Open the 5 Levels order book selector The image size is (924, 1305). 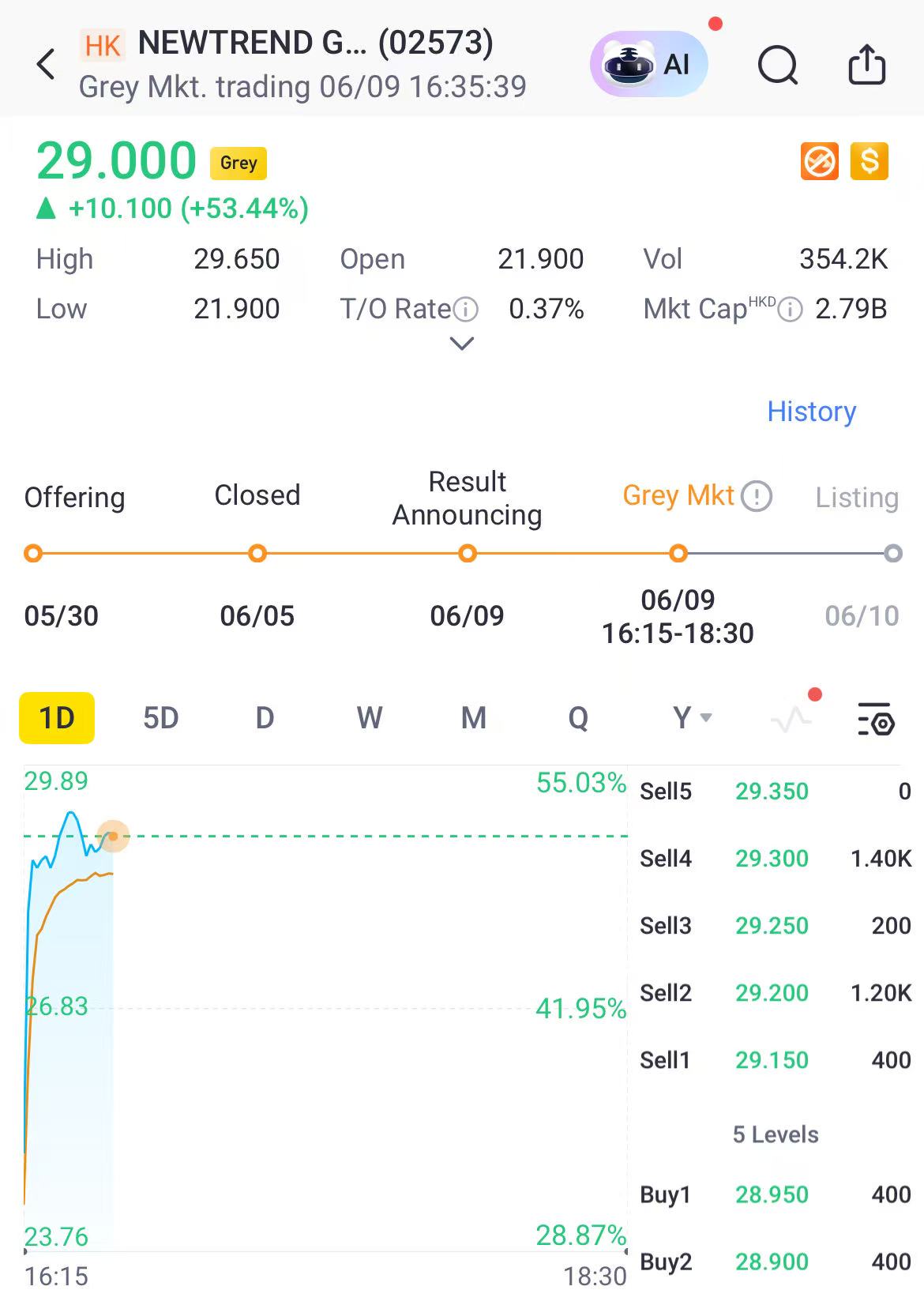point(775,1134)
